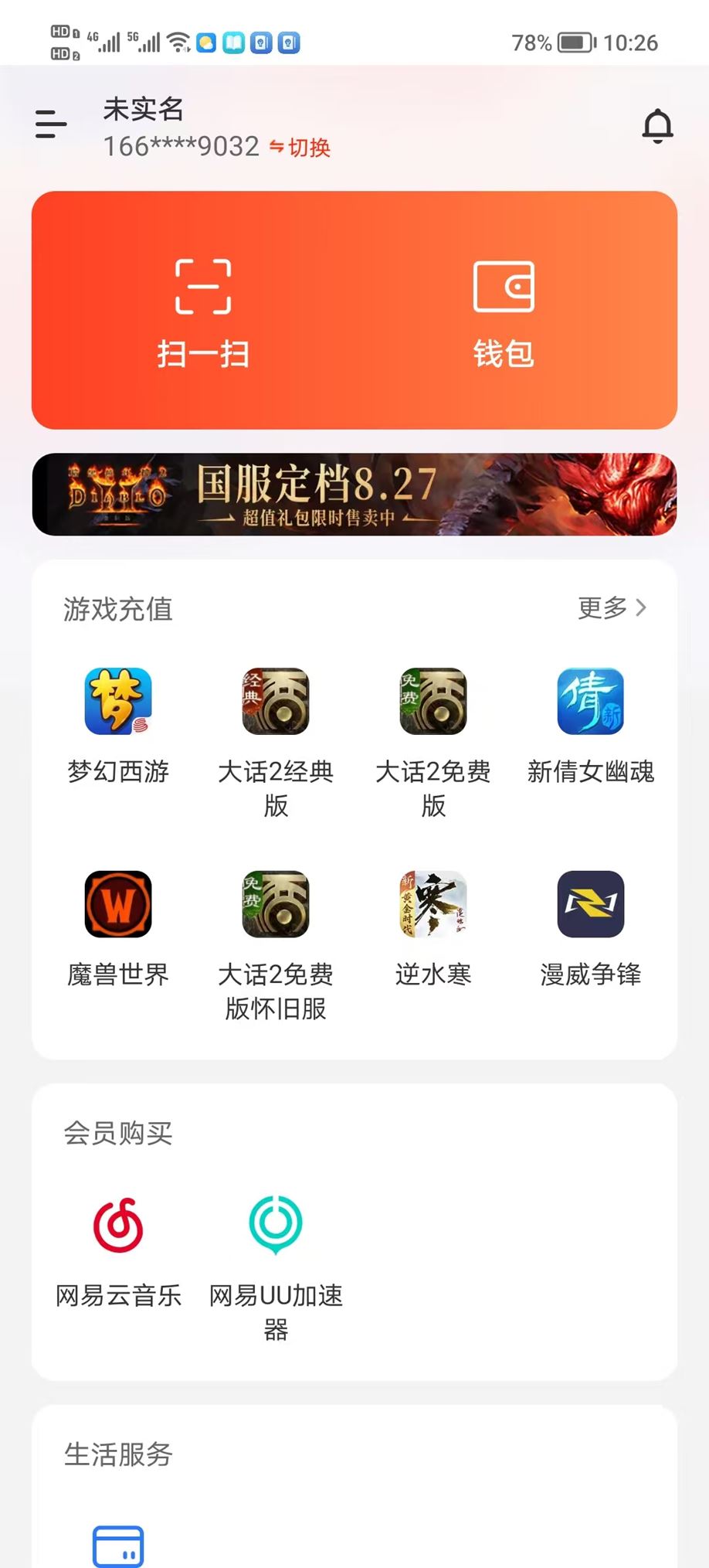This screenshot has height=1568, width=709.
Task: Open the card icon under 生活服务
Action: click(x=118, y=1546)
